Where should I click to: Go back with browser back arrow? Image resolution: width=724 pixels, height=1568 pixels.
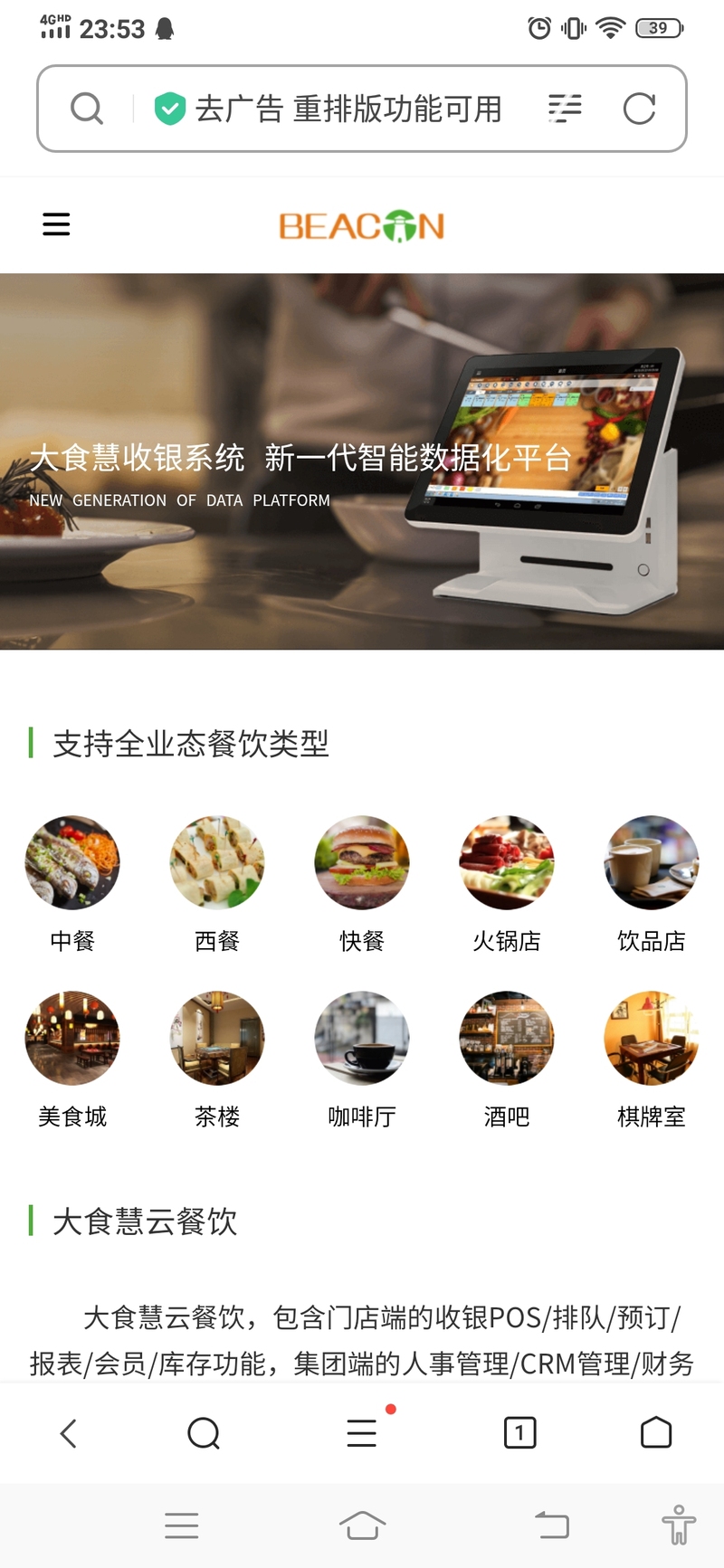coord(69,1433)
